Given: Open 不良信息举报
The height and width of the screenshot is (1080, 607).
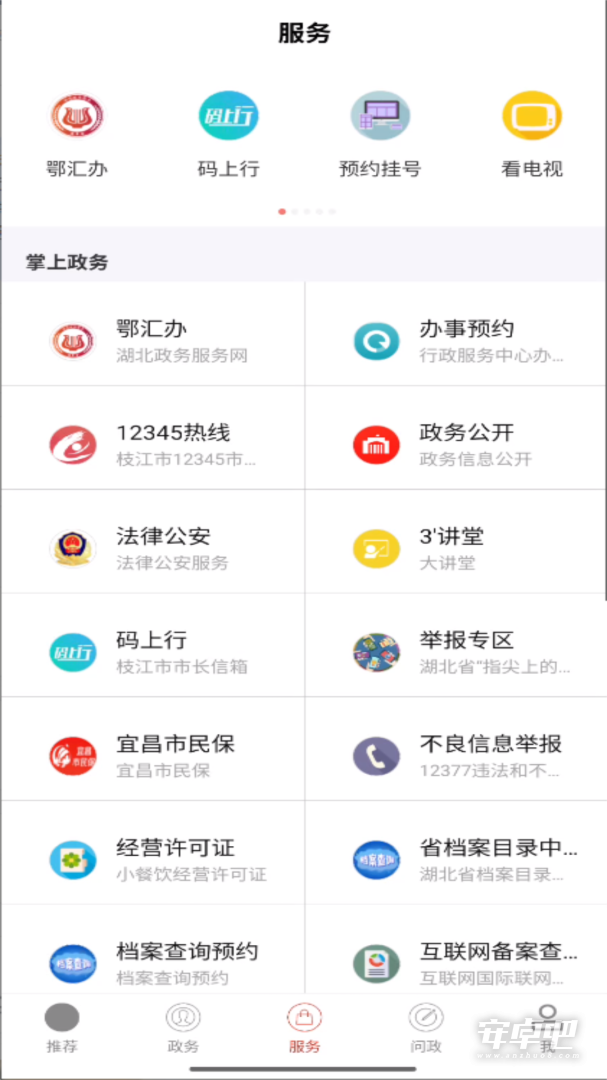Looking at the screenshot, I should (x=455, y=749).
